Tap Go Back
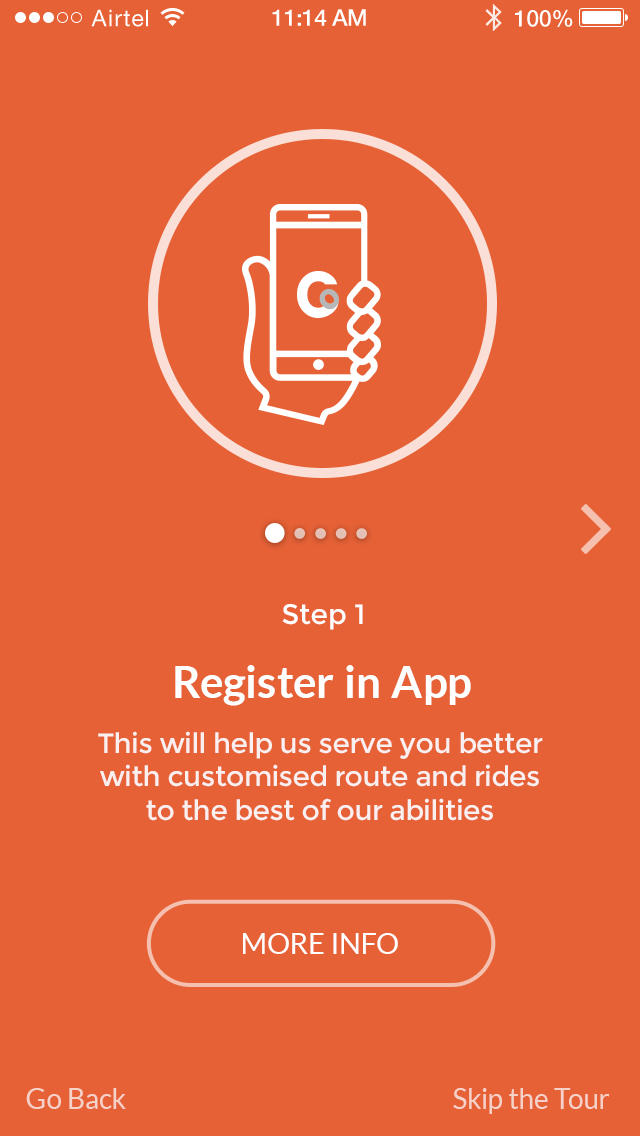Viewport: 640px width, 1136px height. coord(76,1099)
